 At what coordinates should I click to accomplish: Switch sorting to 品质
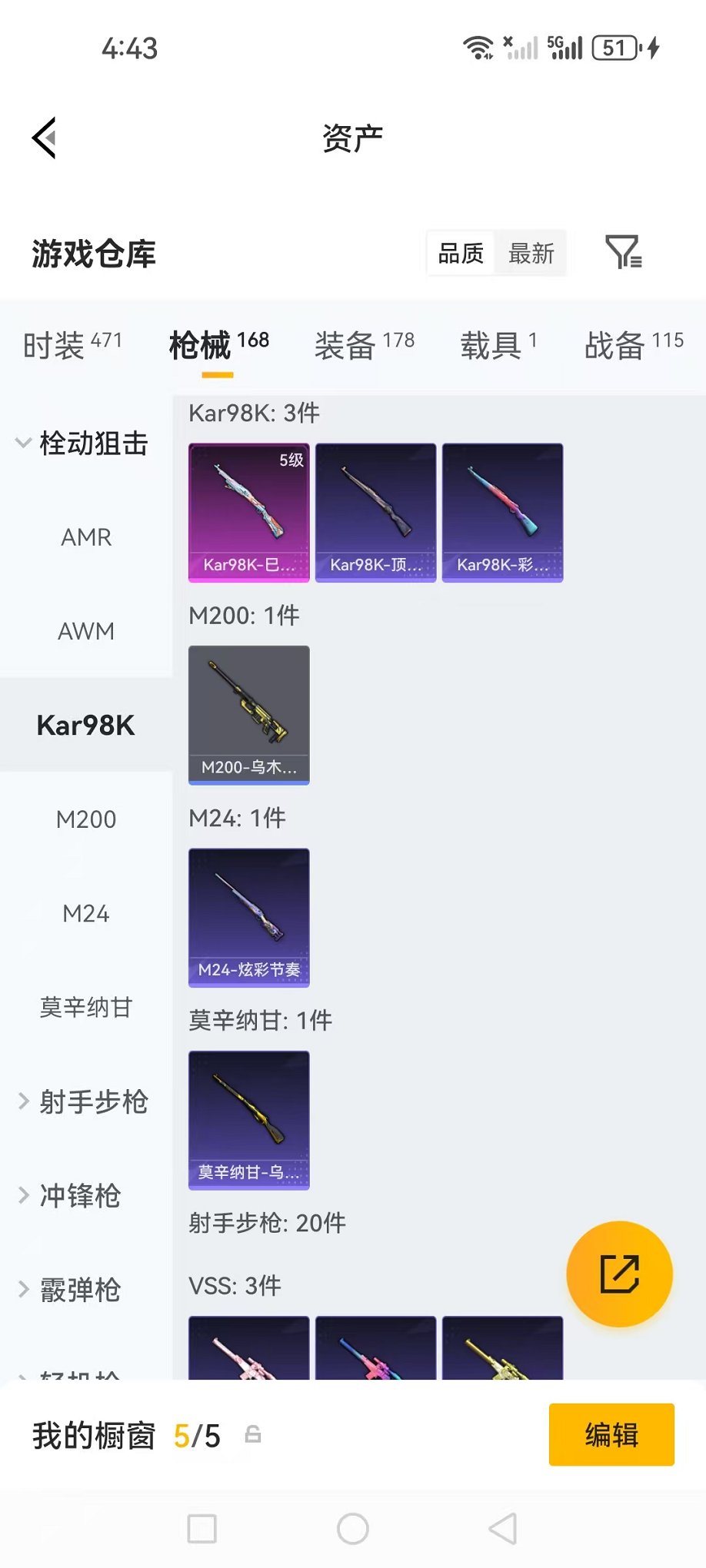[x=460, y=254]
